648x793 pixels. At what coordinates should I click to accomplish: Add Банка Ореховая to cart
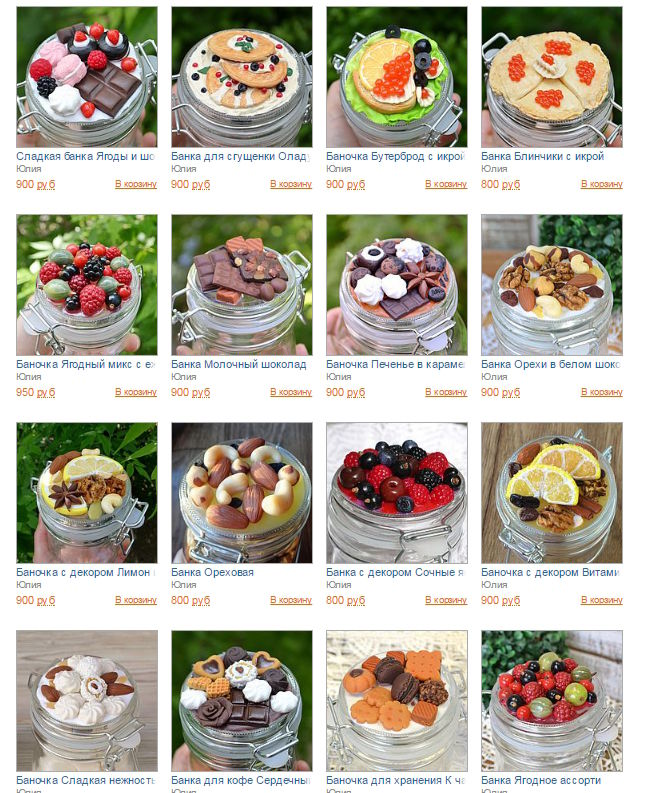(x=290, y=600)
